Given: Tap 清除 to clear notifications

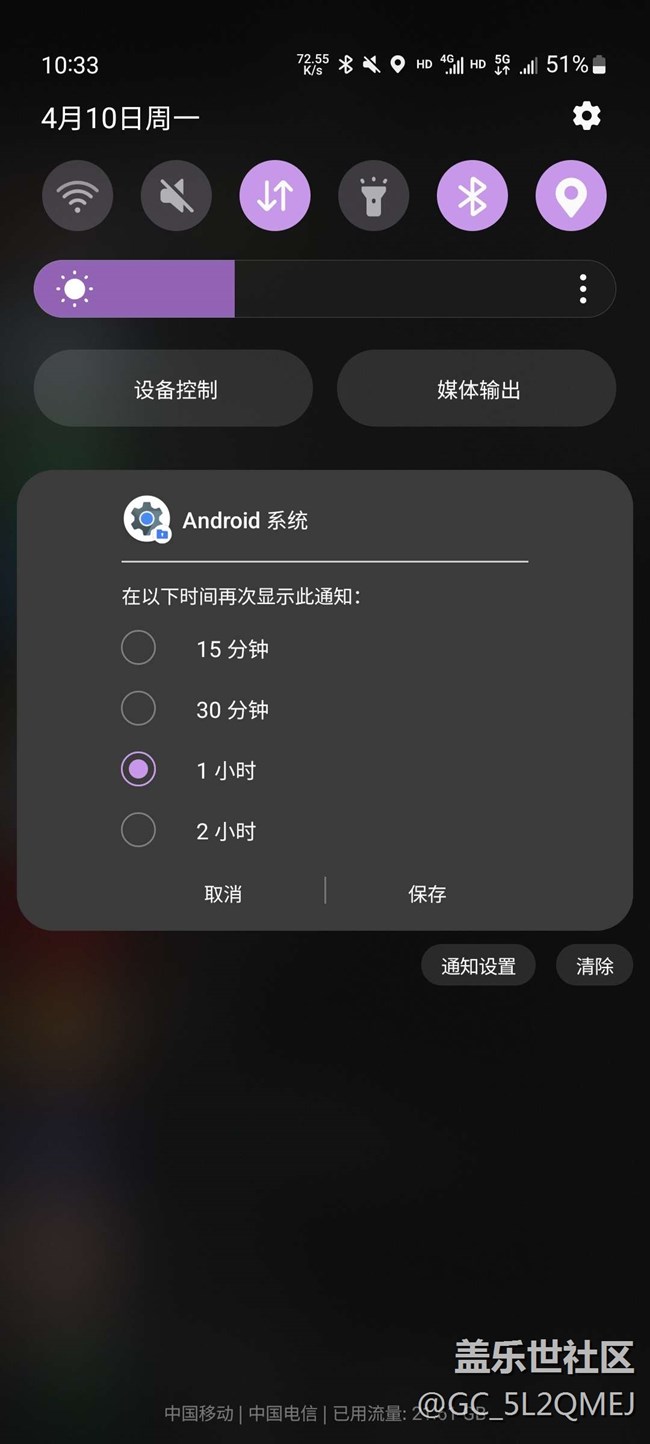Looking at the screenshot, I should coord(595,966).
